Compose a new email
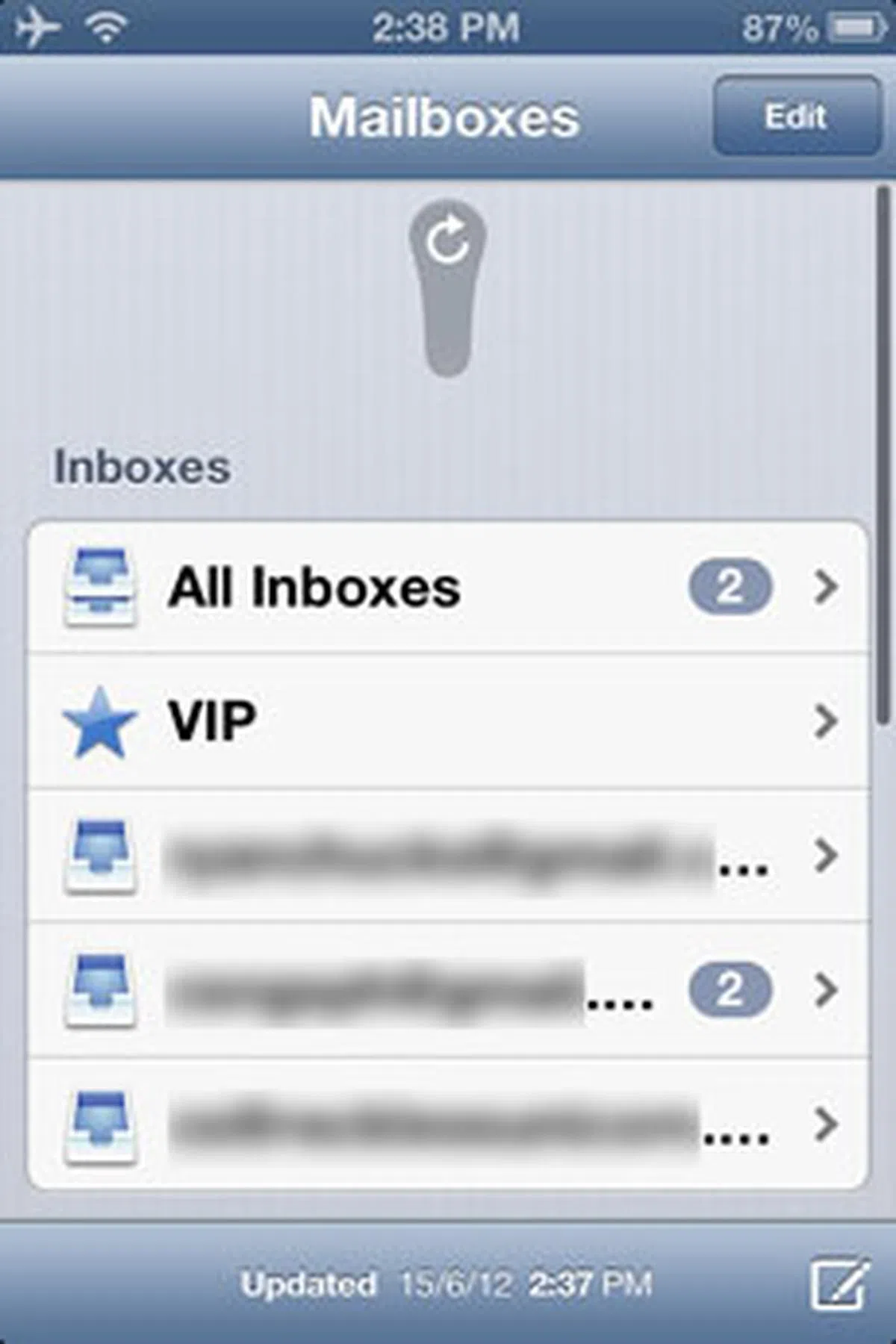896x1344 pixels. click(x=840, y=1284)
